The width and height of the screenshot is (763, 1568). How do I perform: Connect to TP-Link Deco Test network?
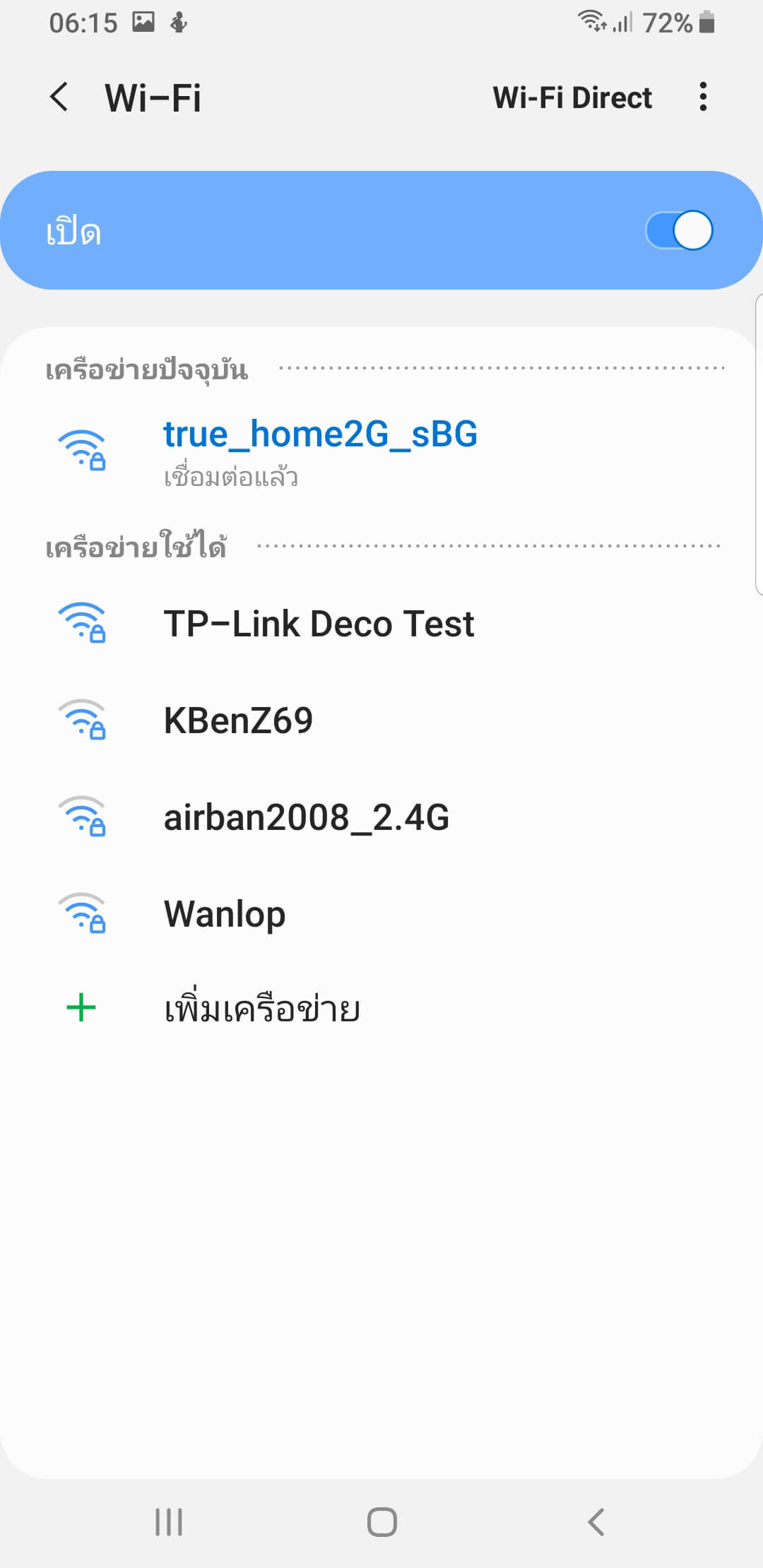tap(381, 624)
